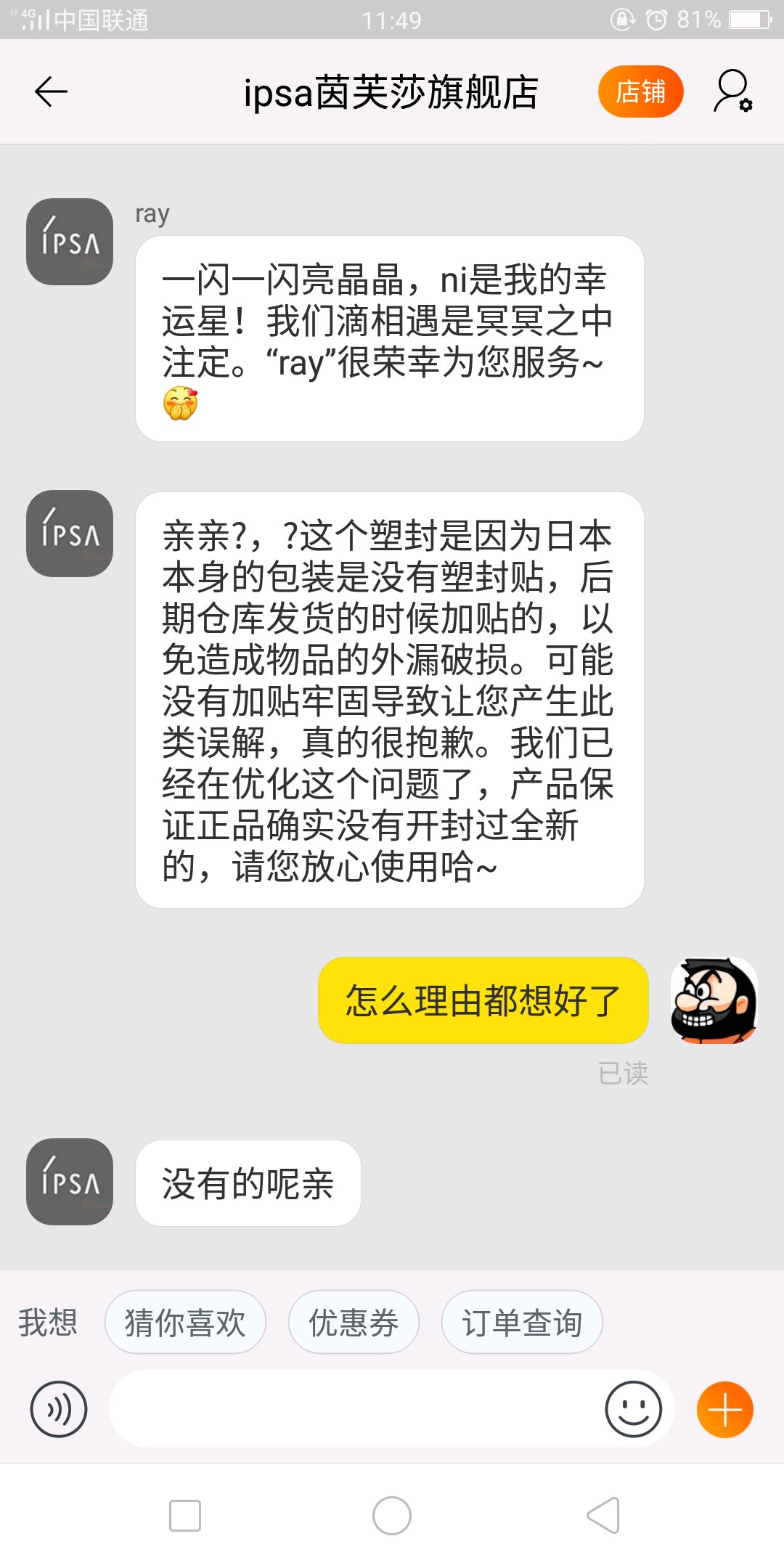Screen dimensions: 784x1568
Task: Tap ray's IPSA avatar above the greeting
Action: click(x=70, y=242)
